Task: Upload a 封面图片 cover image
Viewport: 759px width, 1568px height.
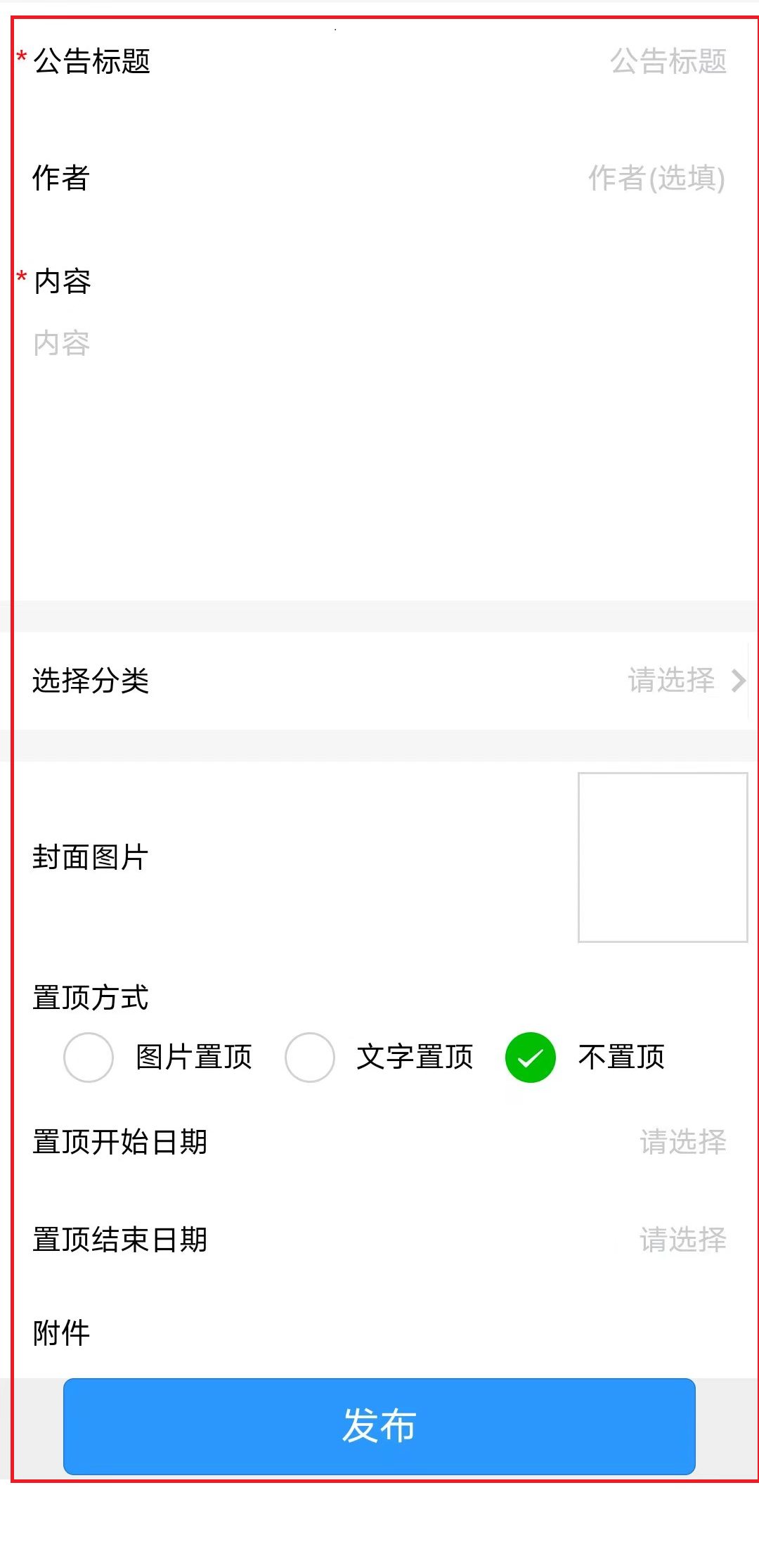Action: point(663,857)
